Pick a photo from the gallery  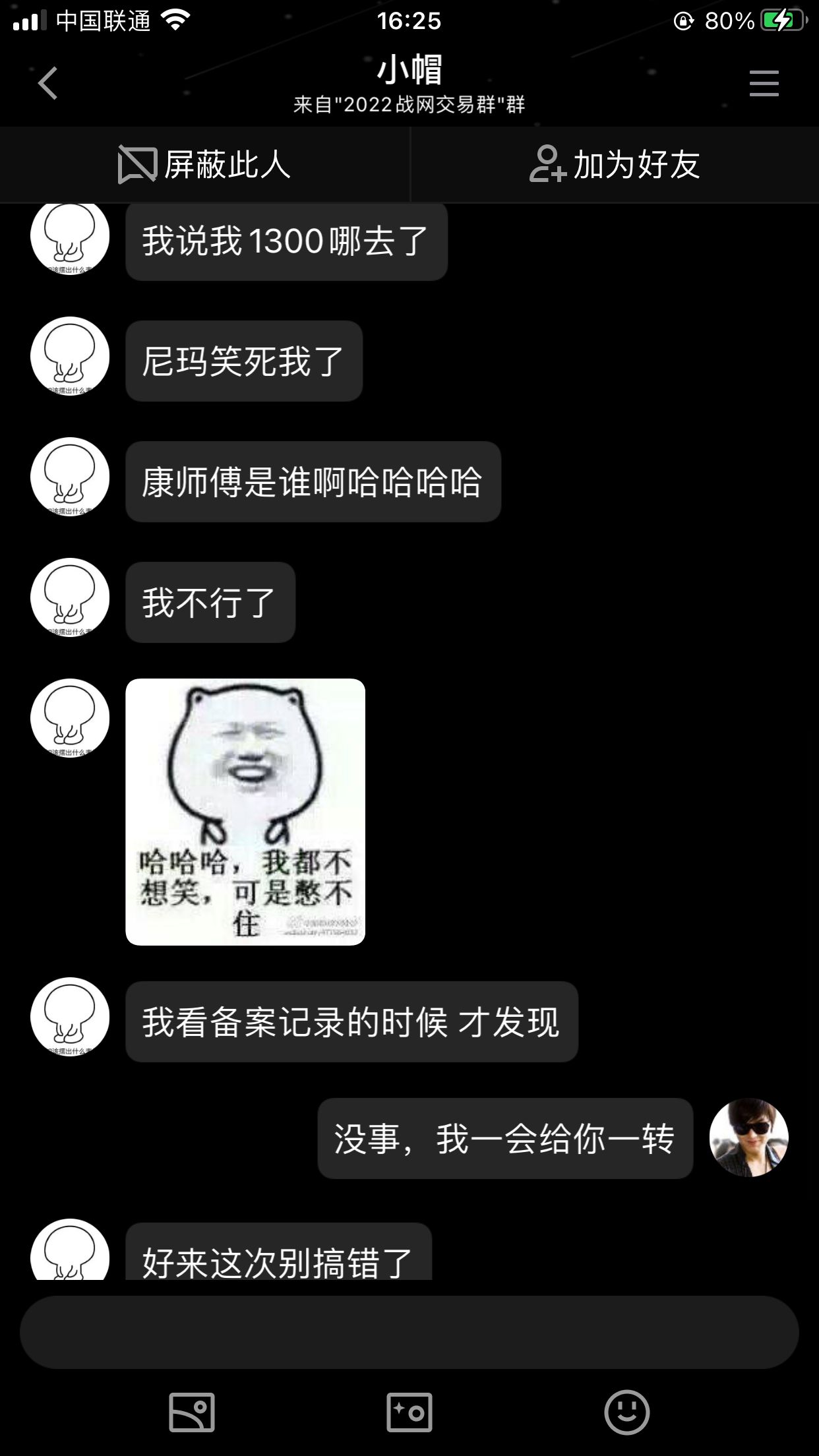coord(192,1412)
